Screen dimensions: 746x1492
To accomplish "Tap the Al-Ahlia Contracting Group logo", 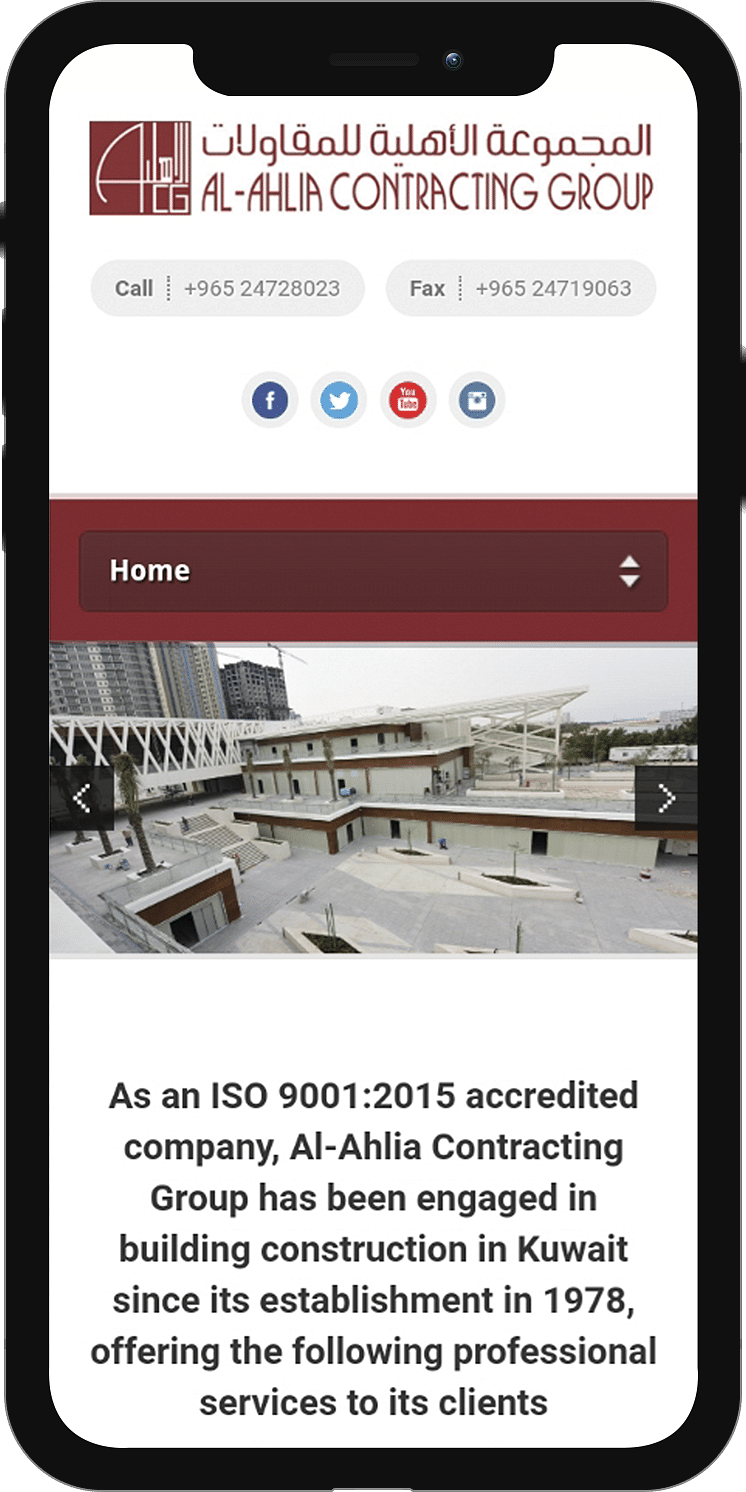I will pos(372,168).
